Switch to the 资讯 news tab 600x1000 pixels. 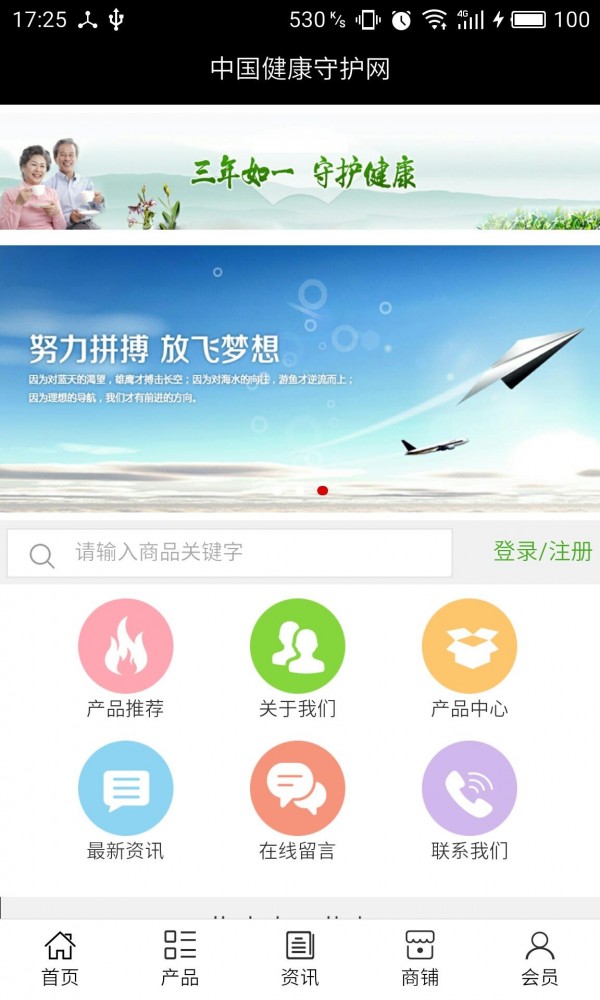pyautogui.click(x=300, y=959)
